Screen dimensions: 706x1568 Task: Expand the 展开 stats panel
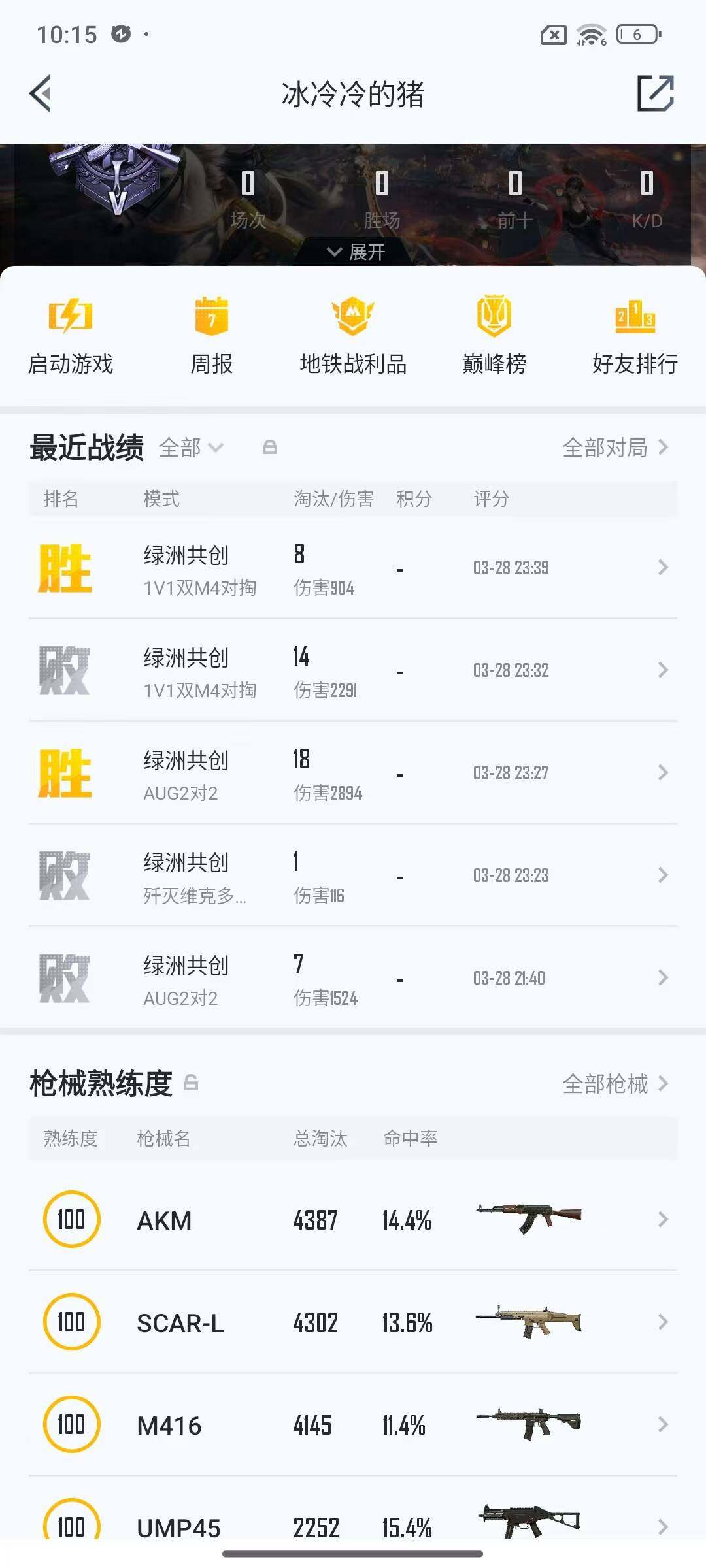coord(353,250)
